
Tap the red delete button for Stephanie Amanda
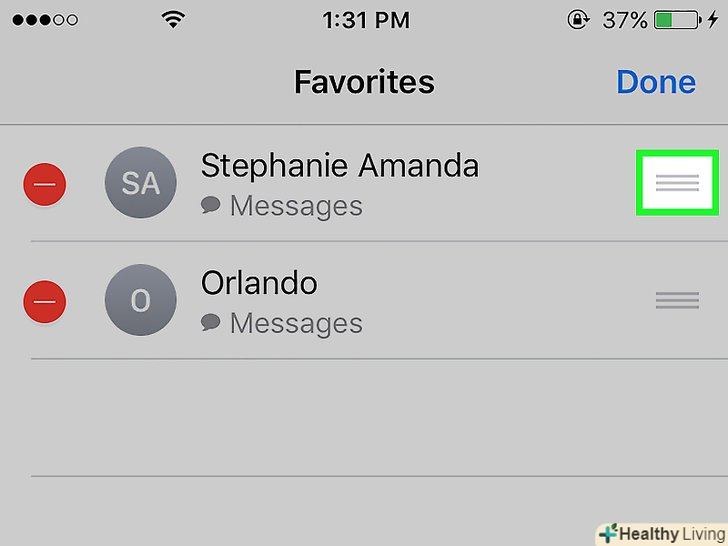coord(44,183)
